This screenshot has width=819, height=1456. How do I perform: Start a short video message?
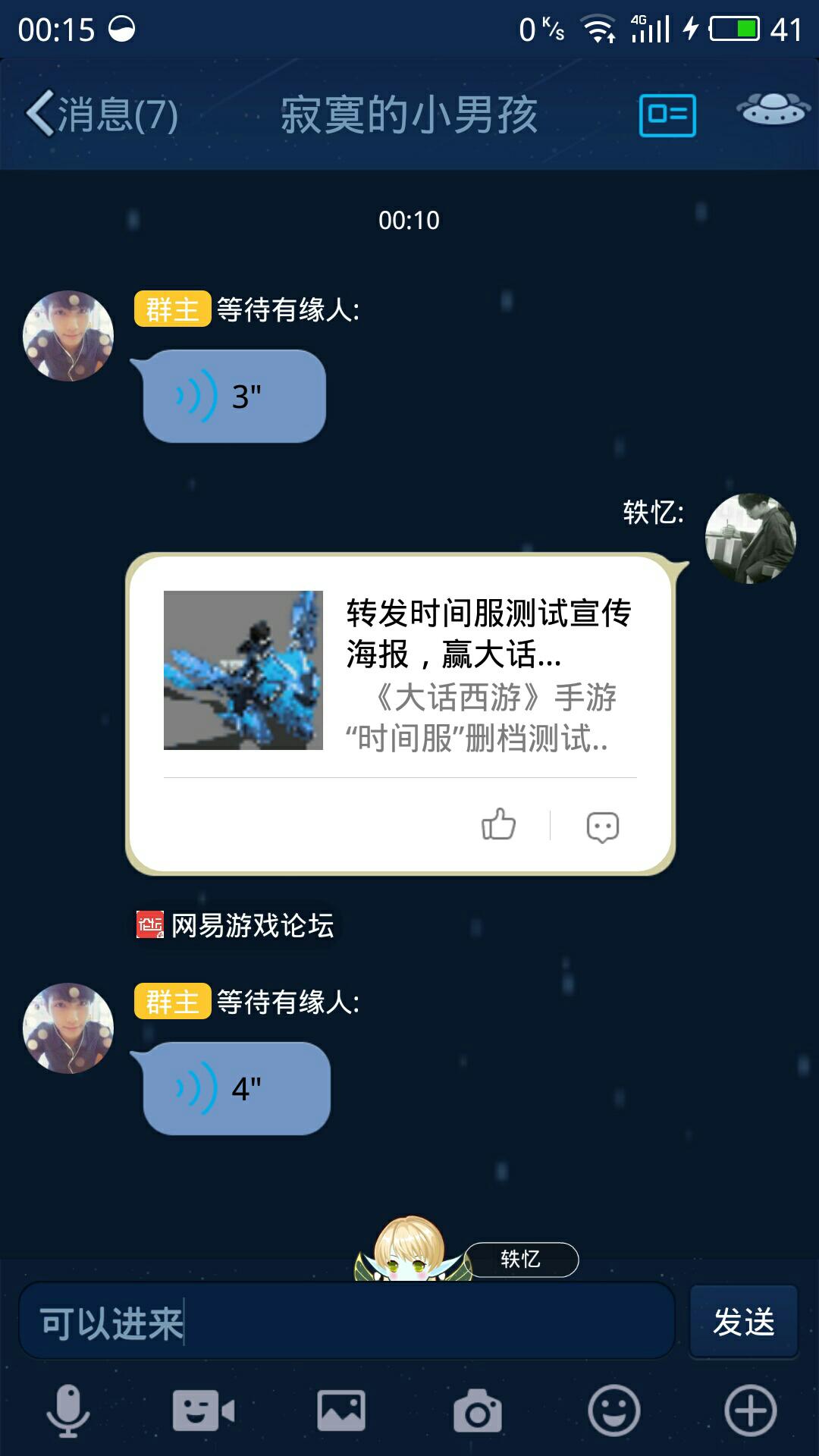point(203,1411)
